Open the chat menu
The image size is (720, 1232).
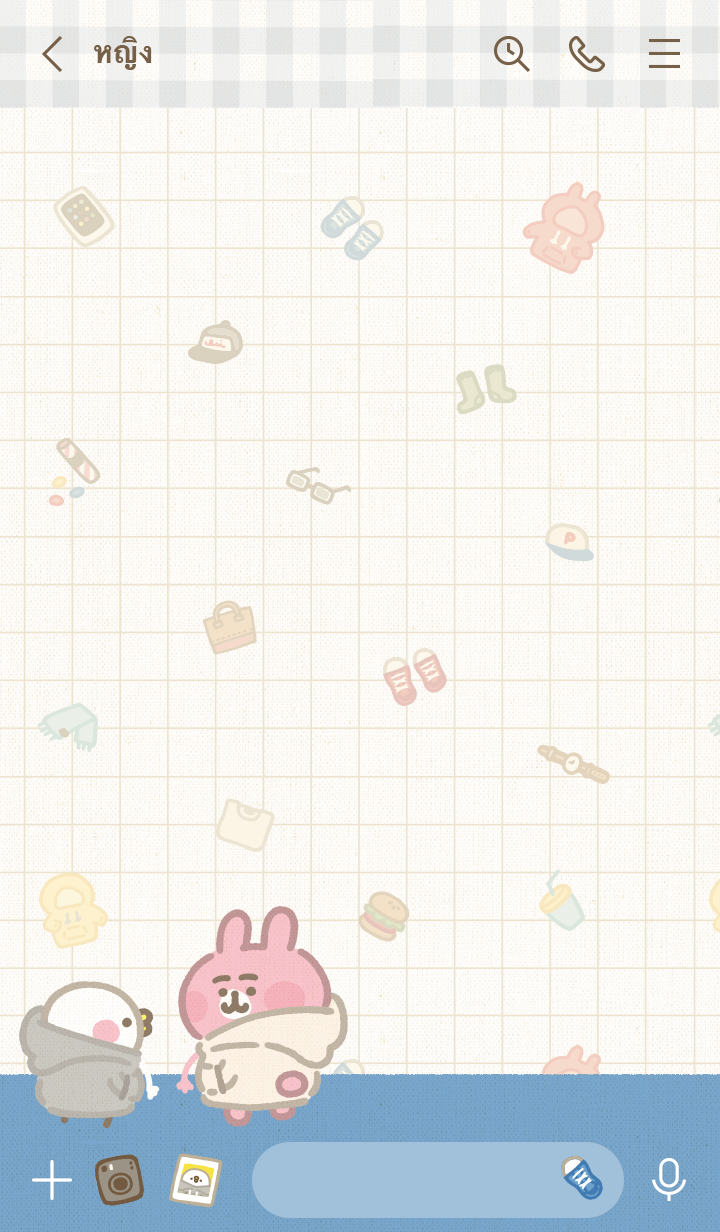[664, 54]
